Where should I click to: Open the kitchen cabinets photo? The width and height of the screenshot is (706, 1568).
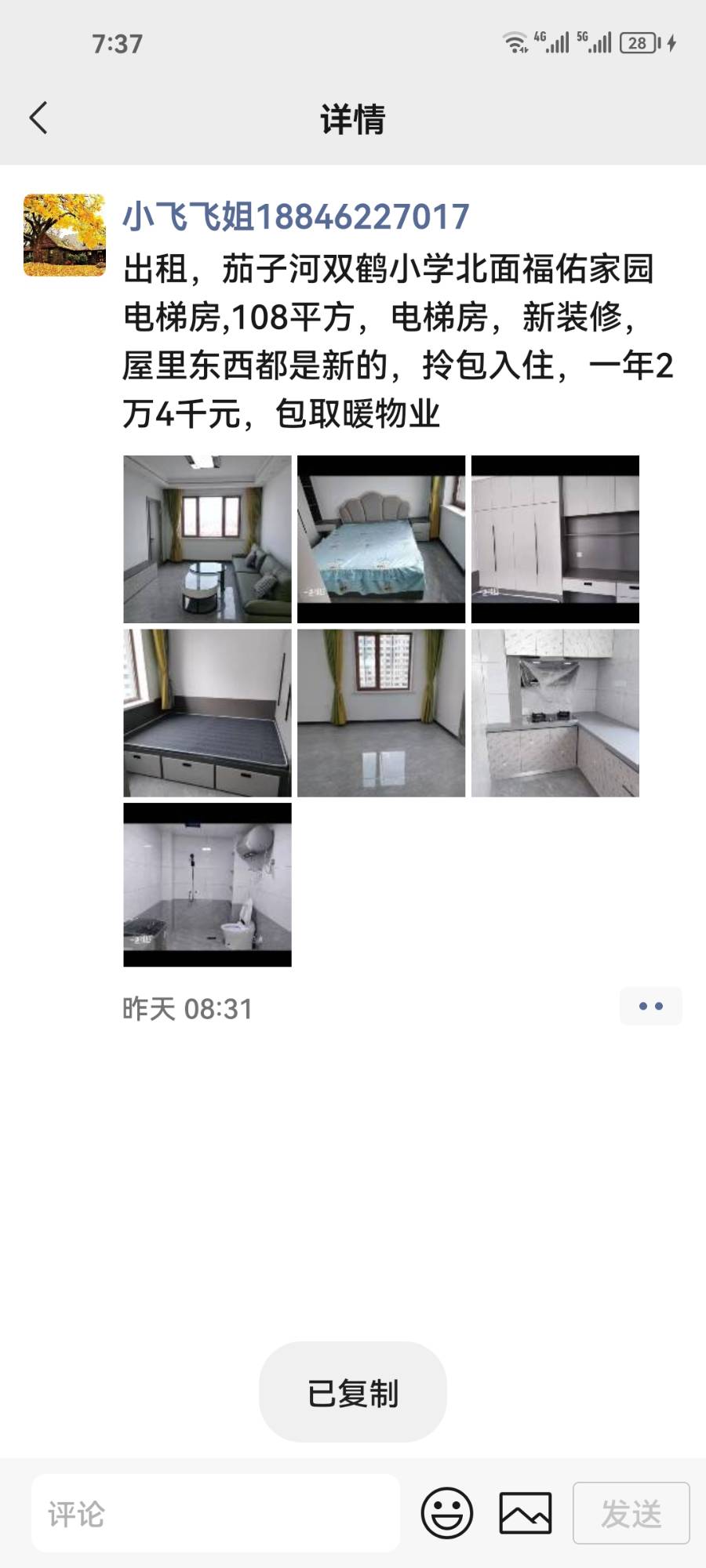(555, 713)
